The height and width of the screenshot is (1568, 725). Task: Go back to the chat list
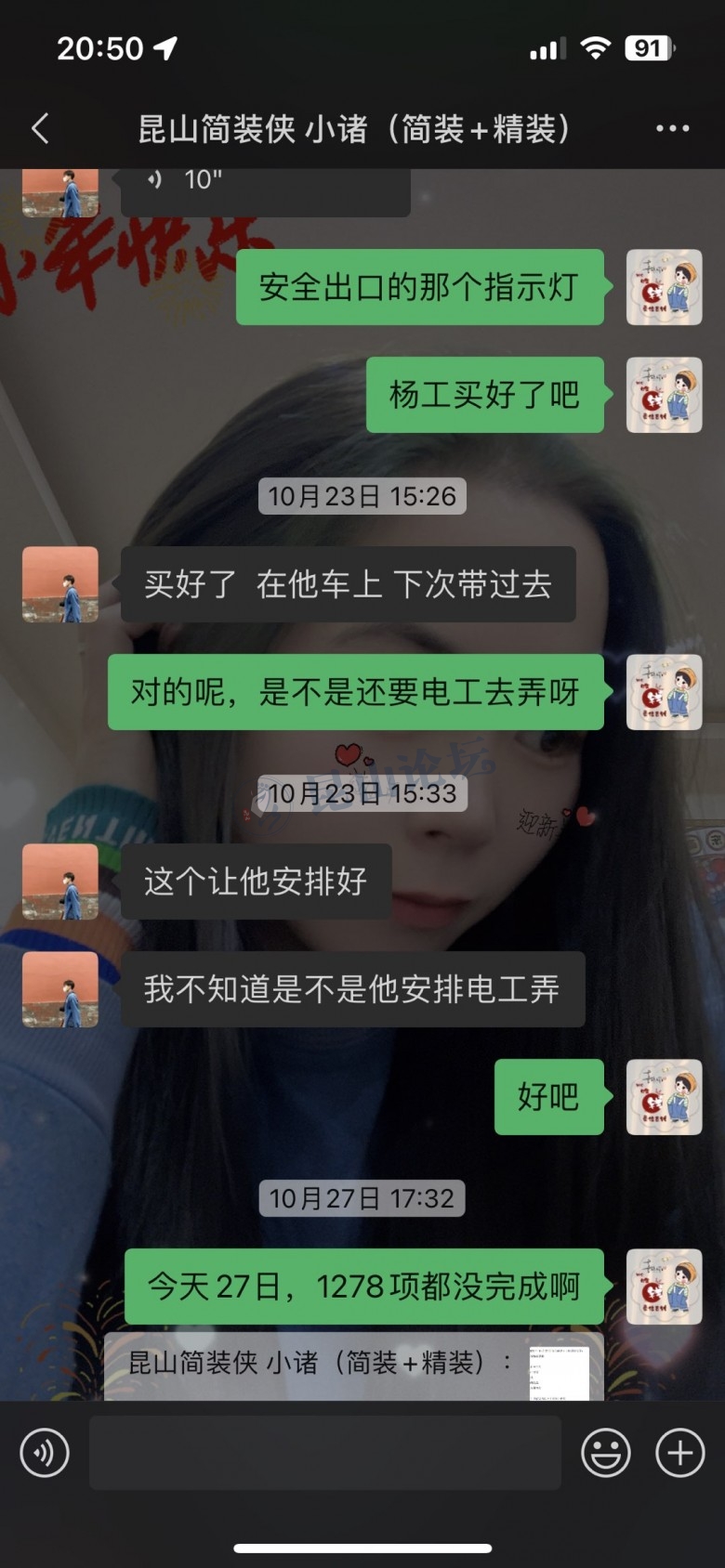(x=41, y=128)
